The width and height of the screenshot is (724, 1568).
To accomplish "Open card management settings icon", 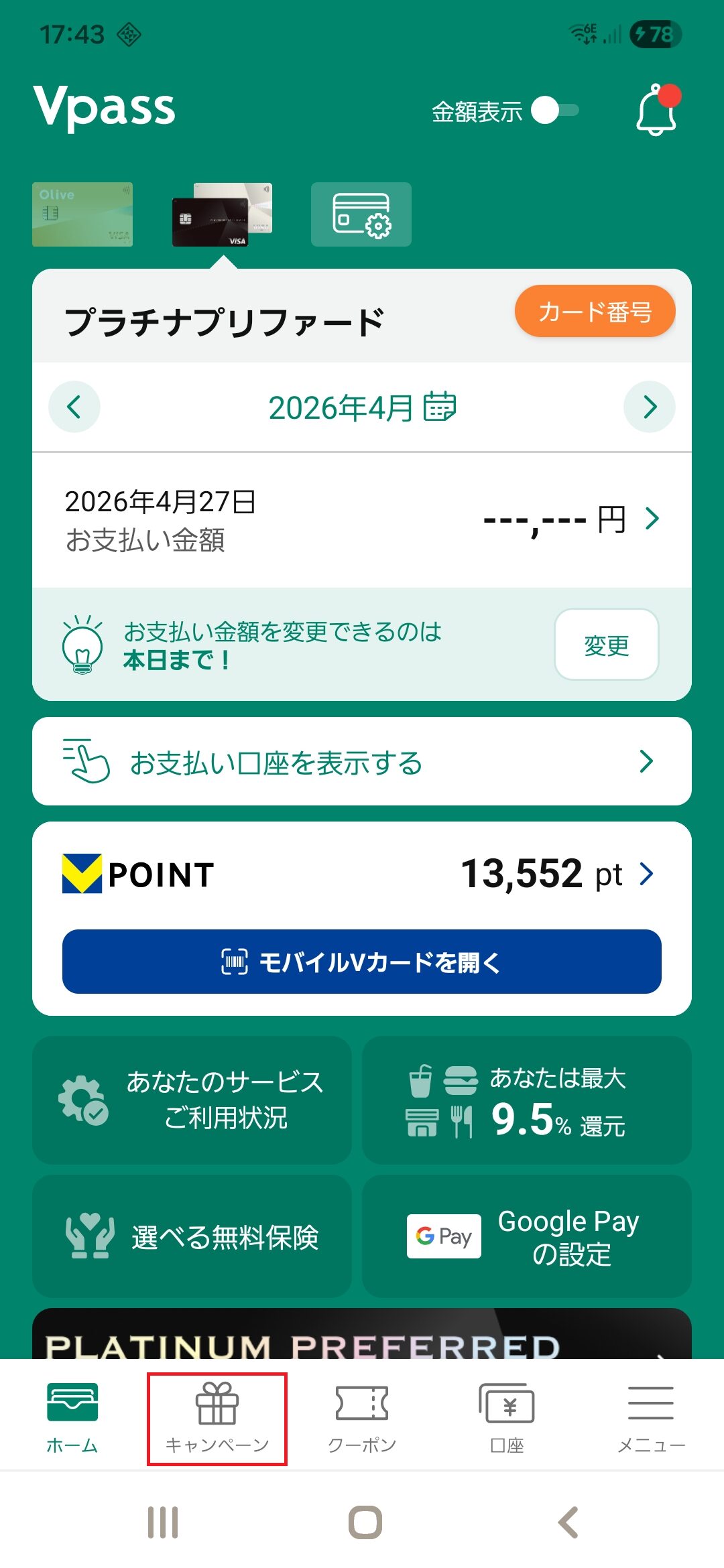I will coord(361,214).
